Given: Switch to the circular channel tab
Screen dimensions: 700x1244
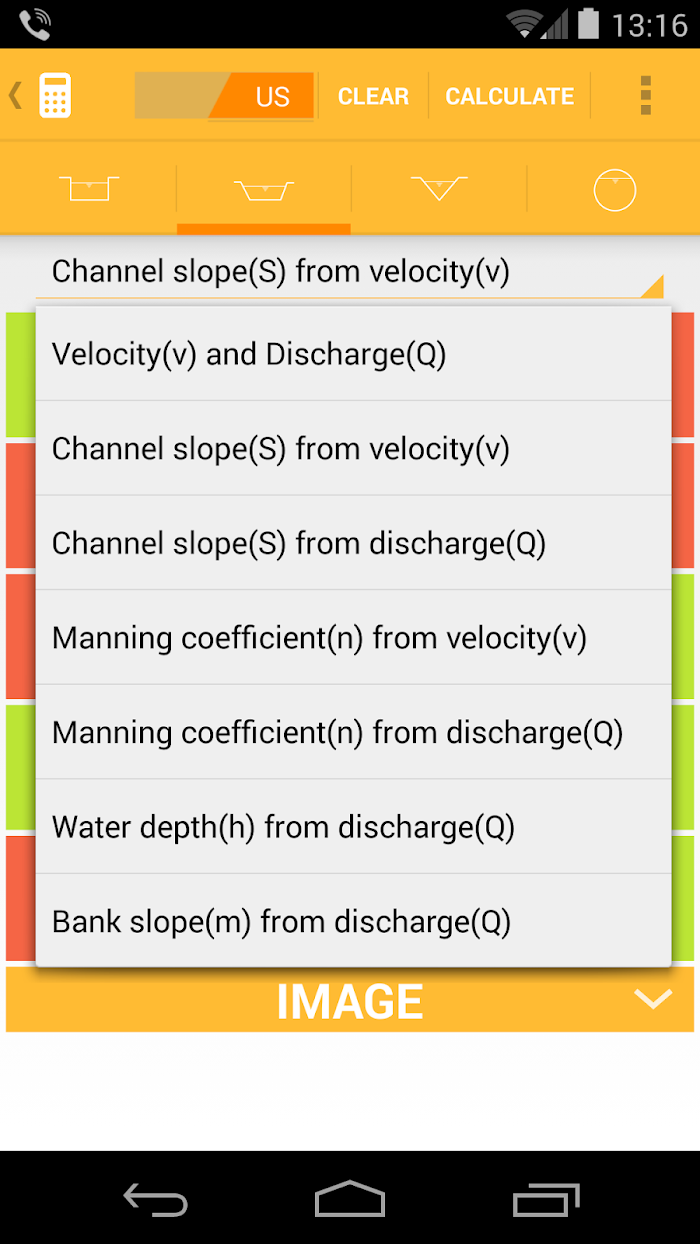Looking at the screenshot, I should point(614,188).
